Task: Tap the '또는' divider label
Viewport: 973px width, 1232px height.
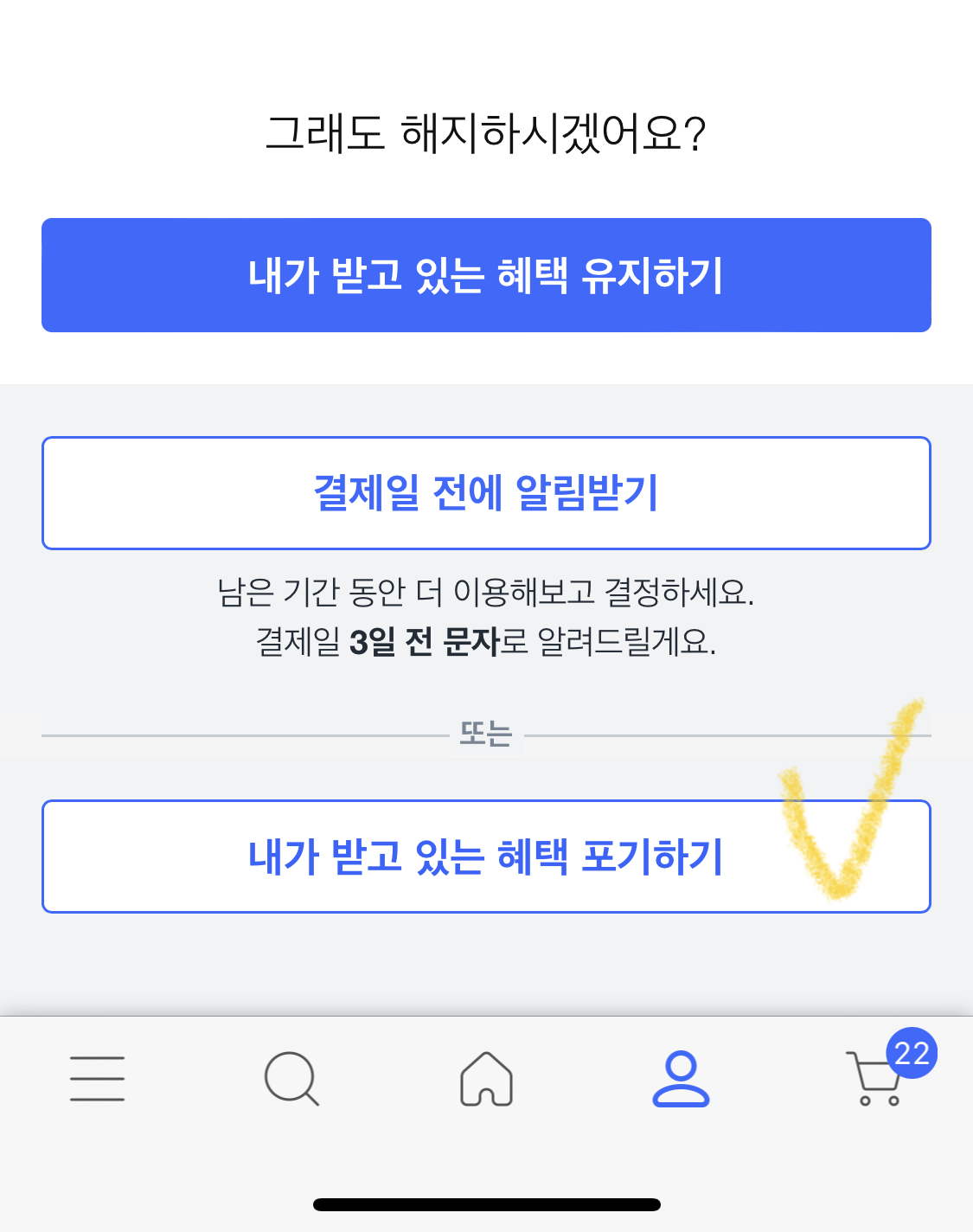Action: (486, 733)
